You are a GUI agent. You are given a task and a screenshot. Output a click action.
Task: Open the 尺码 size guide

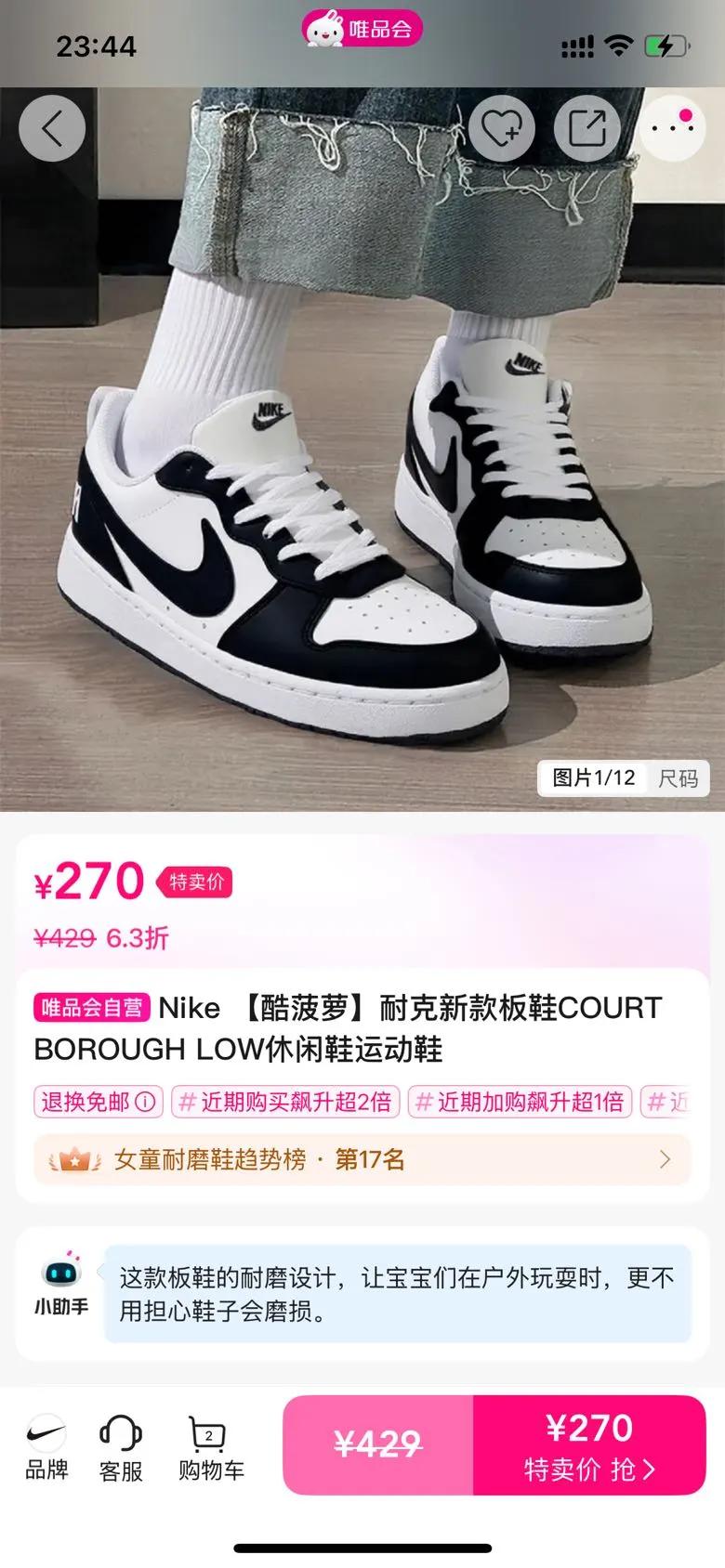pos(678,778)
